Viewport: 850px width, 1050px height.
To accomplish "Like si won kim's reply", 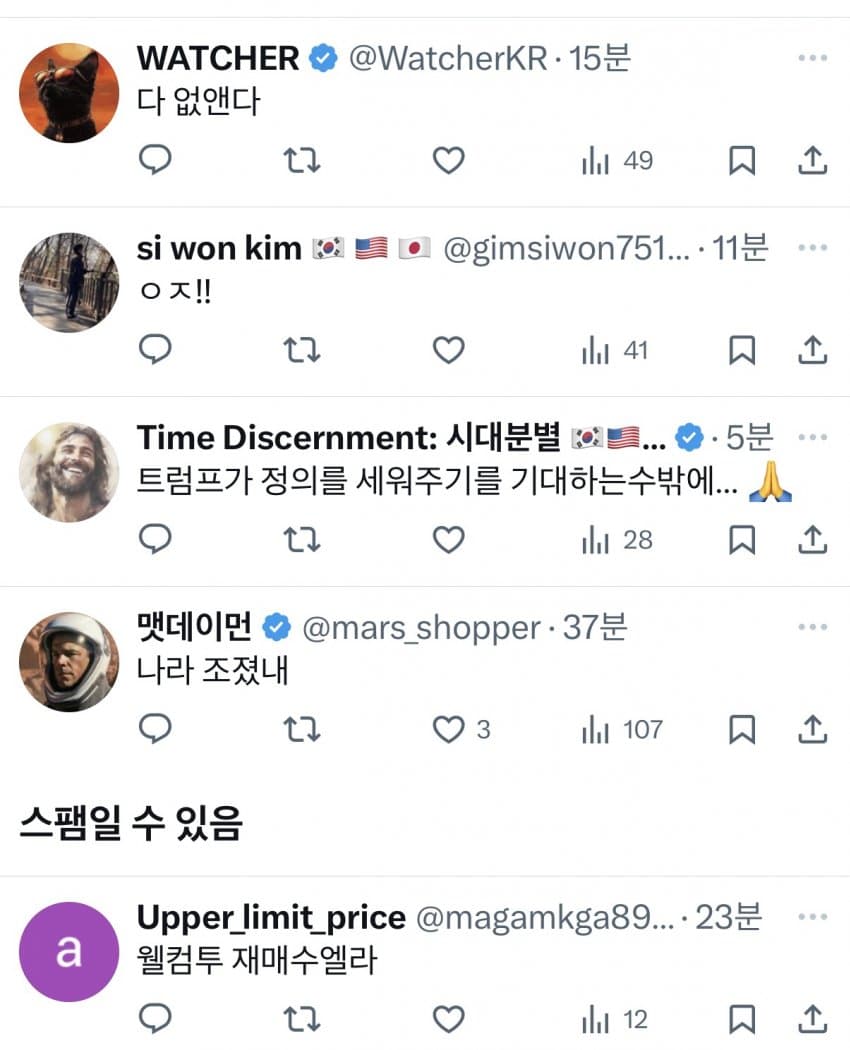I will 448,349.
